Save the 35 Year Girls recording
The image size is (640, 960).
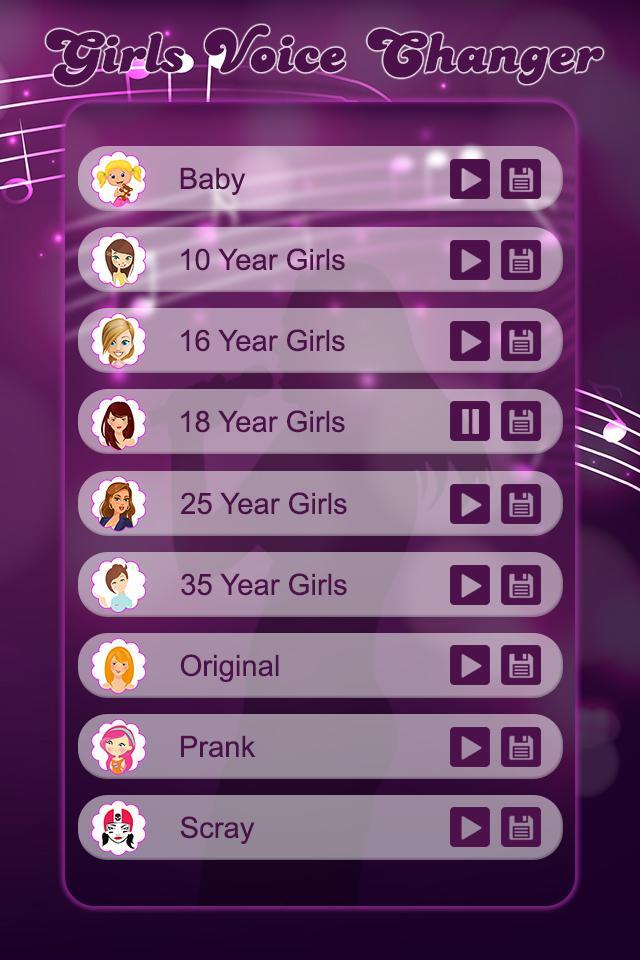point(520,584)
